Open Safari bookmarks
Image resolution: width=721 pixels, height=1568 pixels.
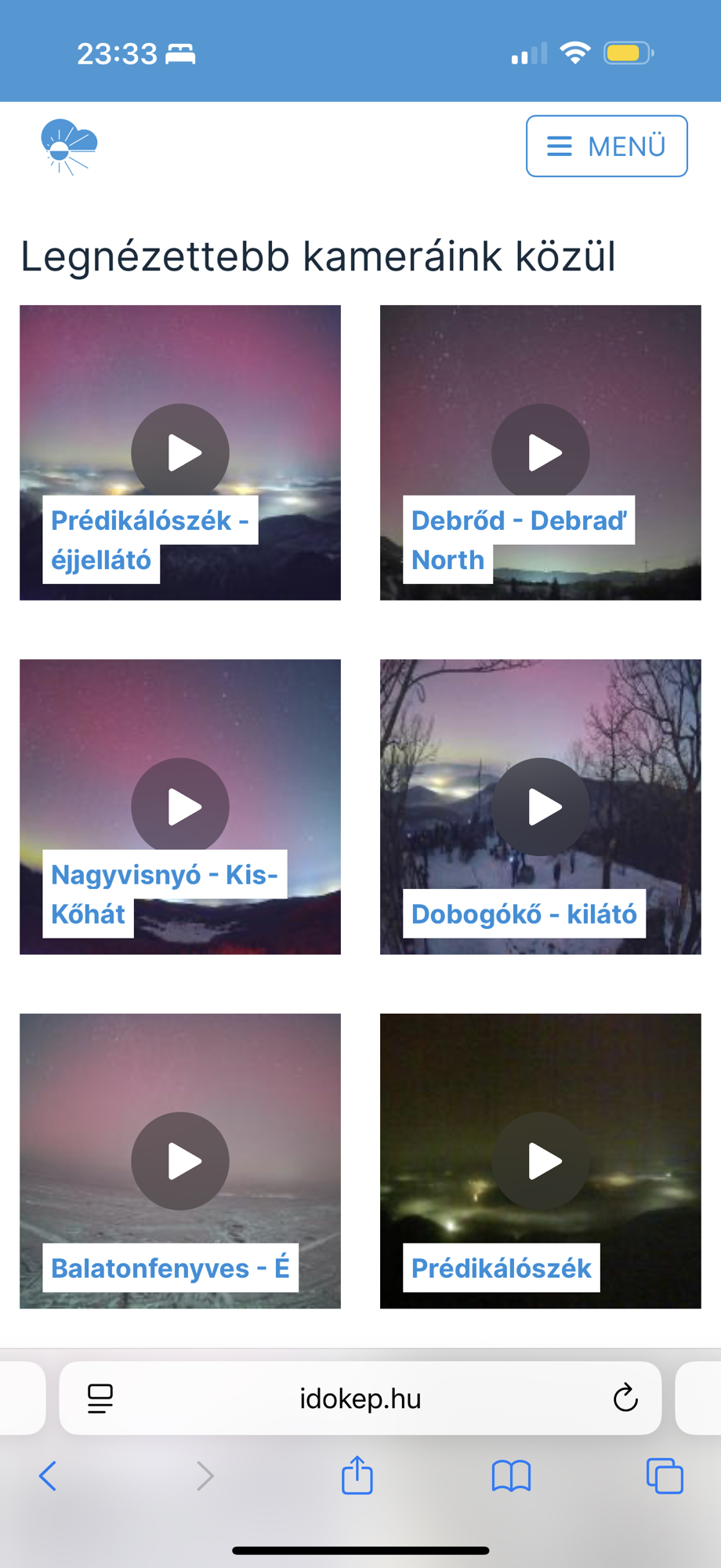pyautogui.click(x=511, y=1476)
